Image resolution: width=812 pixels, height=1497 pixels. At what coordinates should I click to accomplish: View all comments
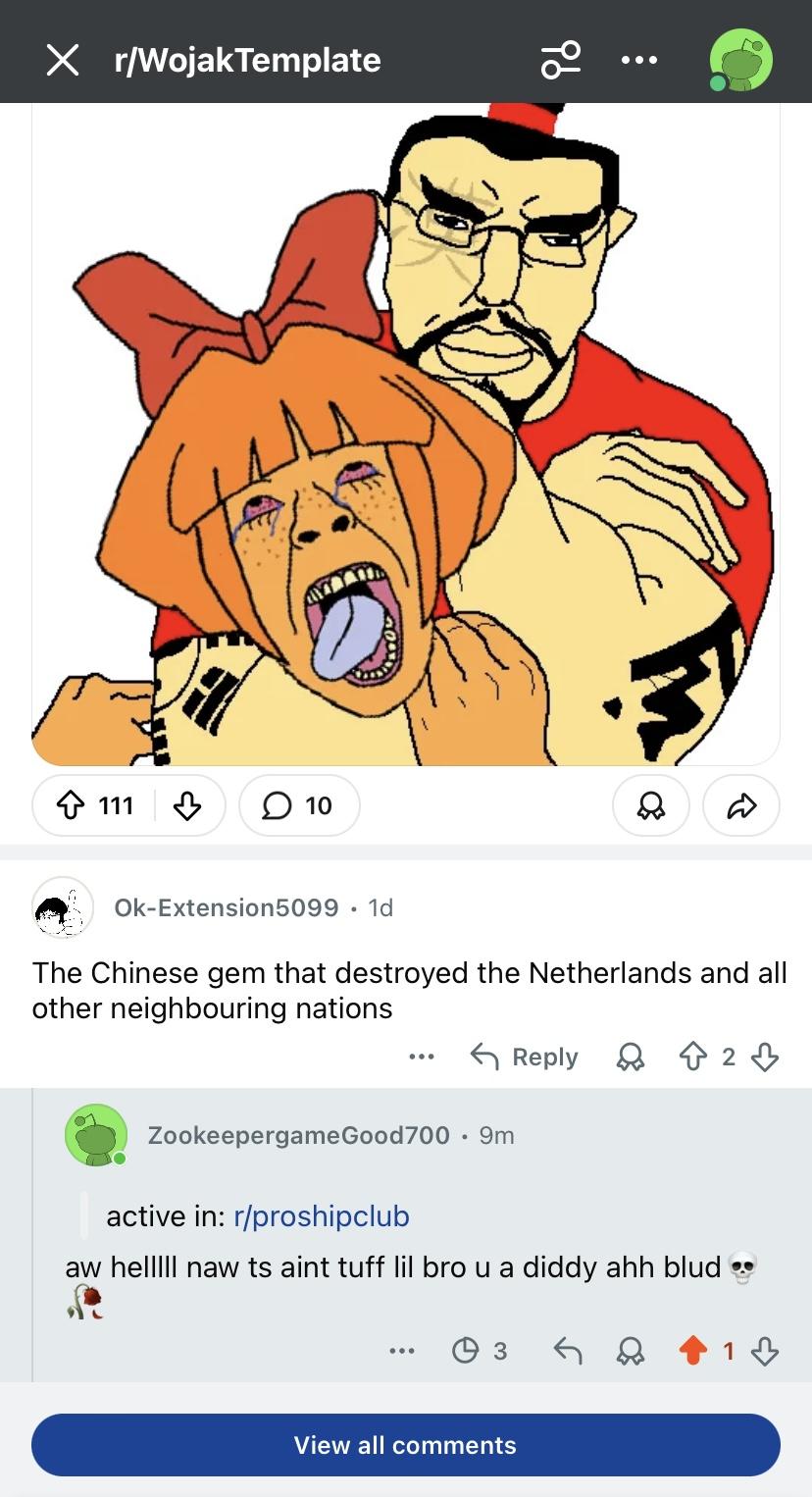405,1445
